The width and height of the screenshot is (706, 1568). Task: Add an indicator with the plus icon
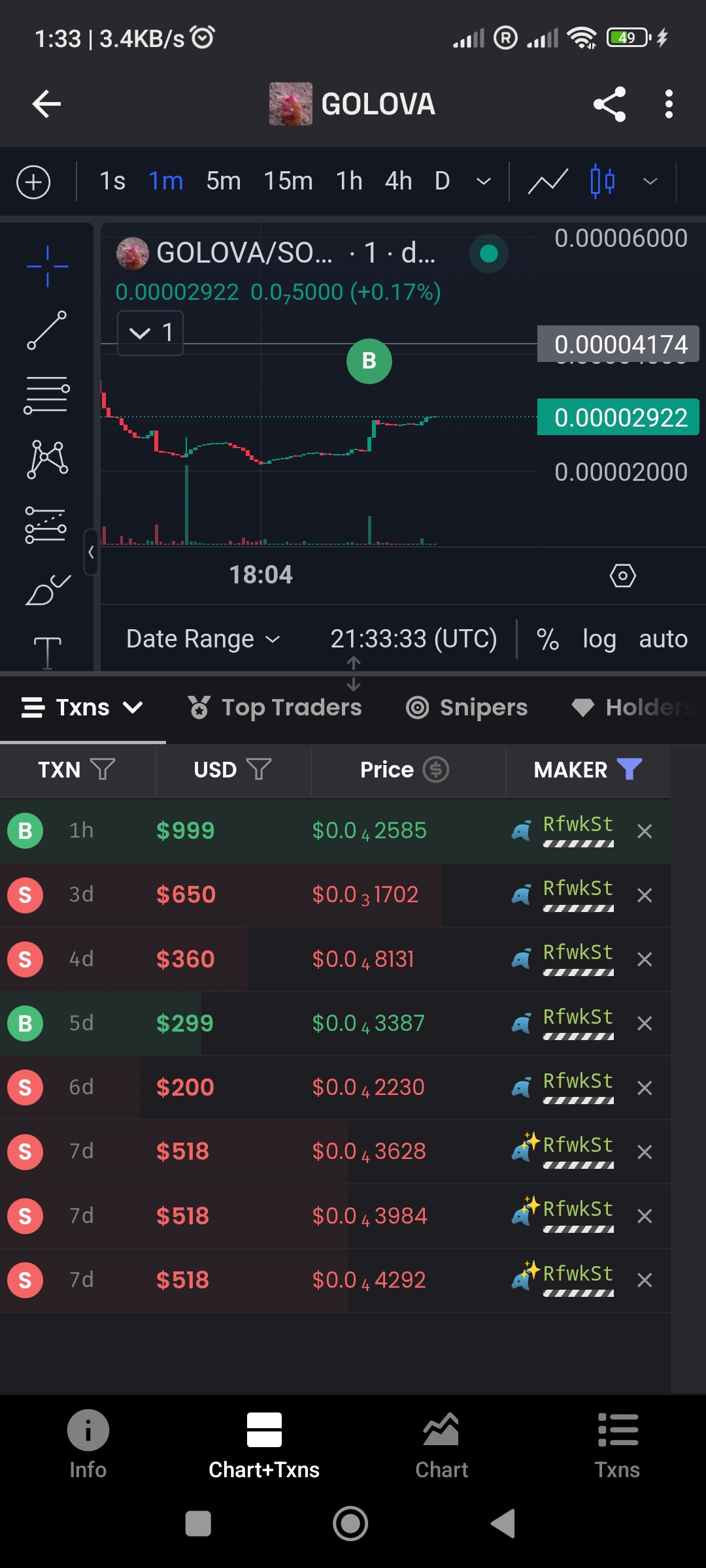33,182
